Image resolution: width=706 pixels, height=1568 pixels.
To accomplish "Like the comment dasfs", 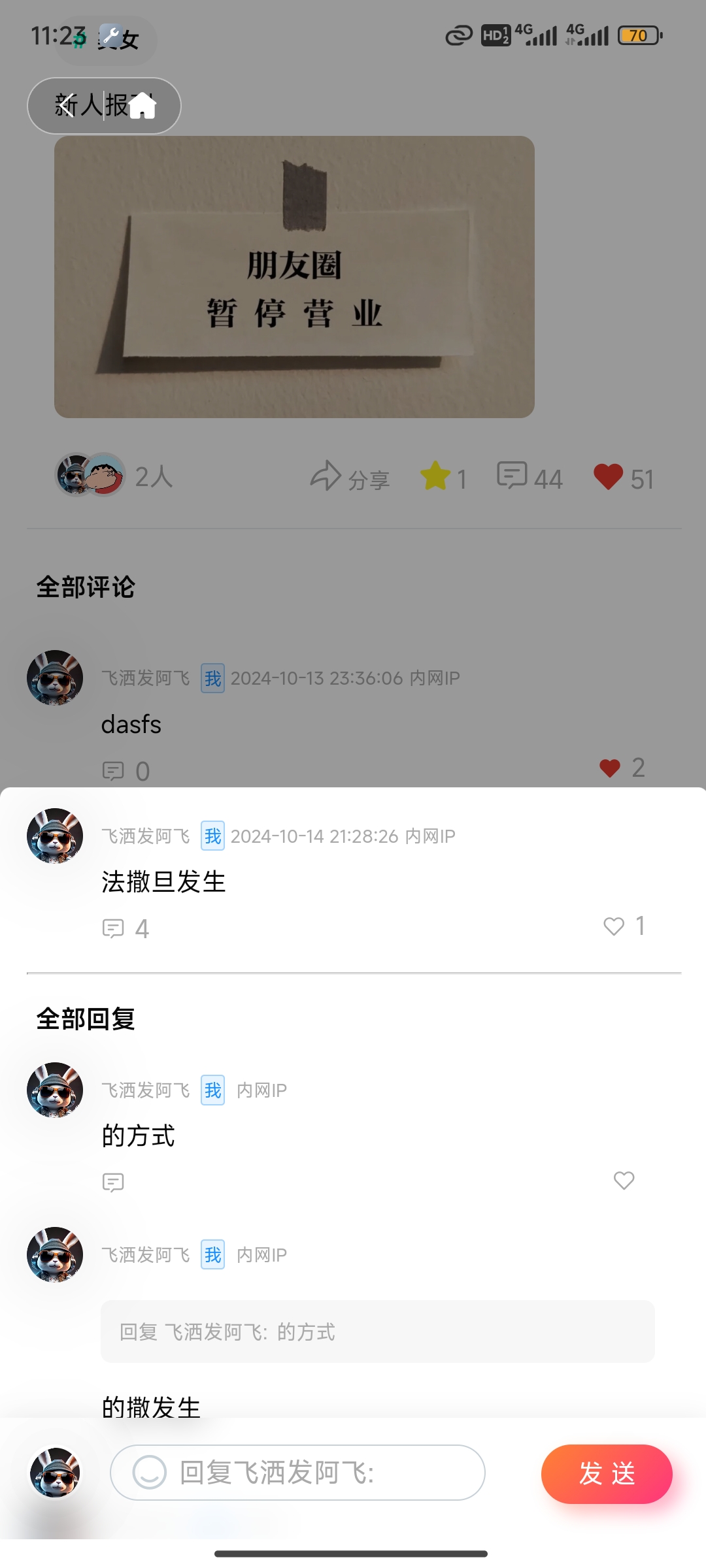I will tap(610, 768).
